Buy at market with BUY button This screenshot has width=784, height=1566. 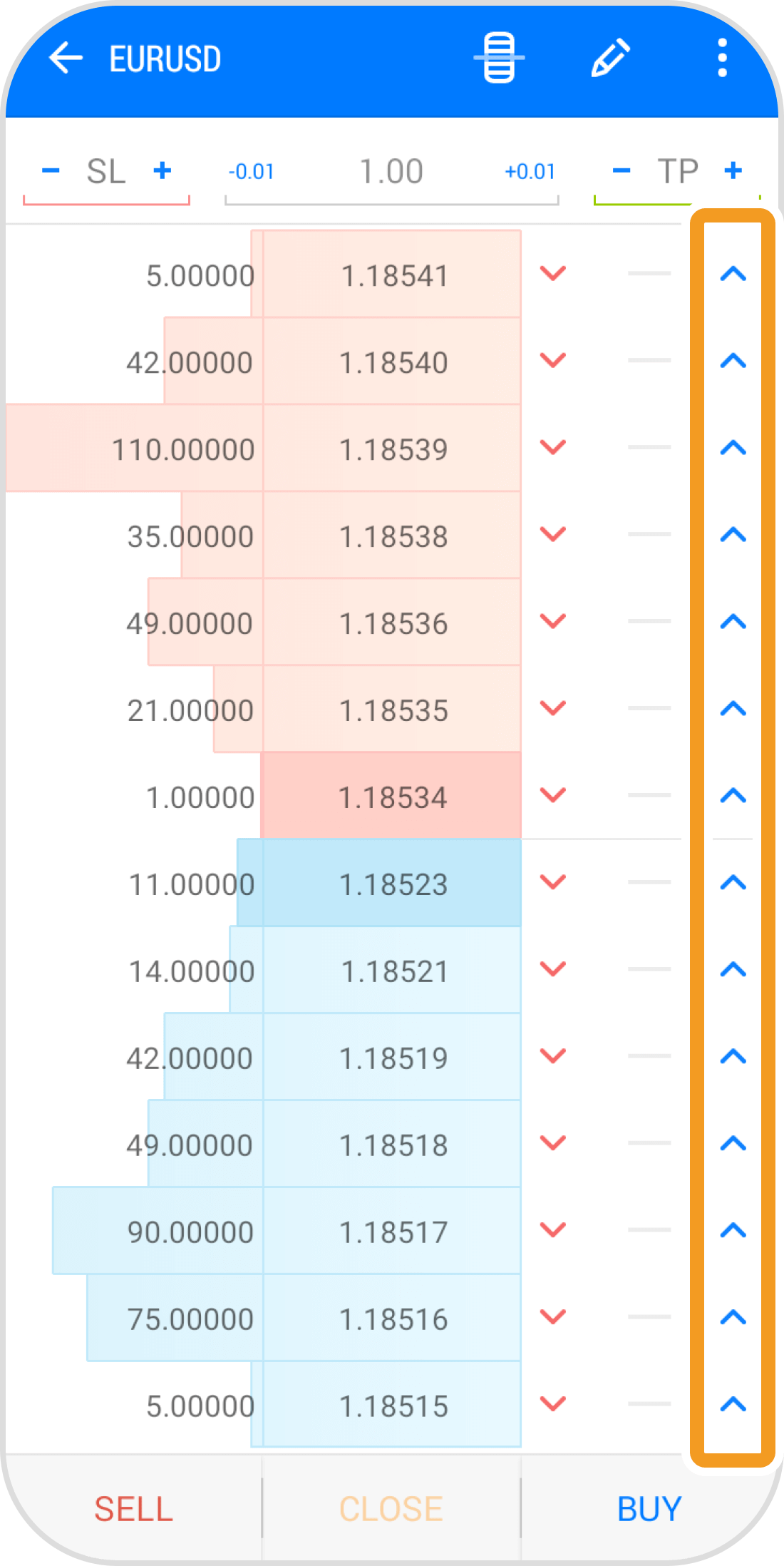(649, 1509)
